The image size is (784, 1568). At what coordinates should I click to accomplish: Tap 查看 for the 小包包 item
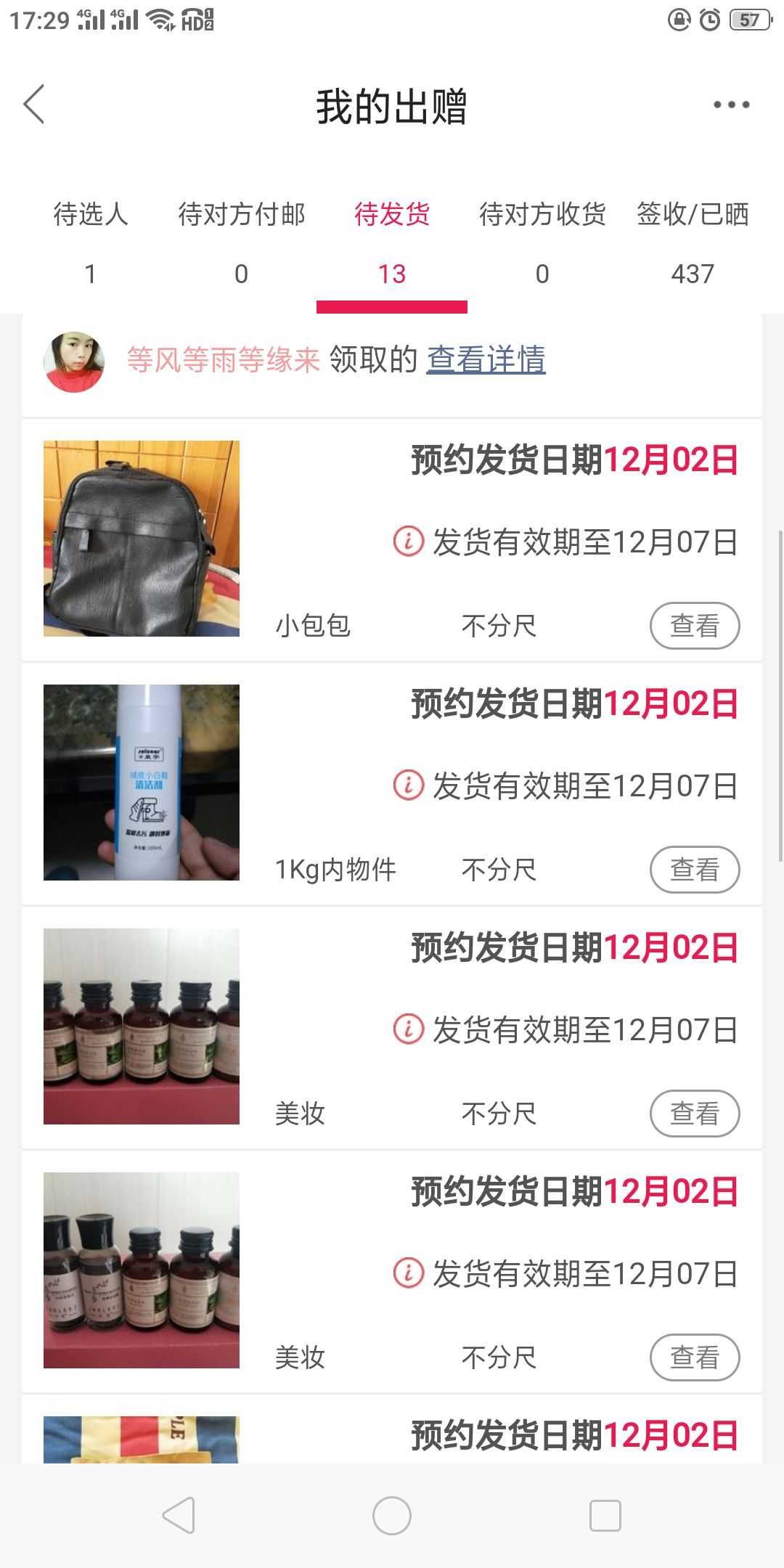(x=695, y=625)
